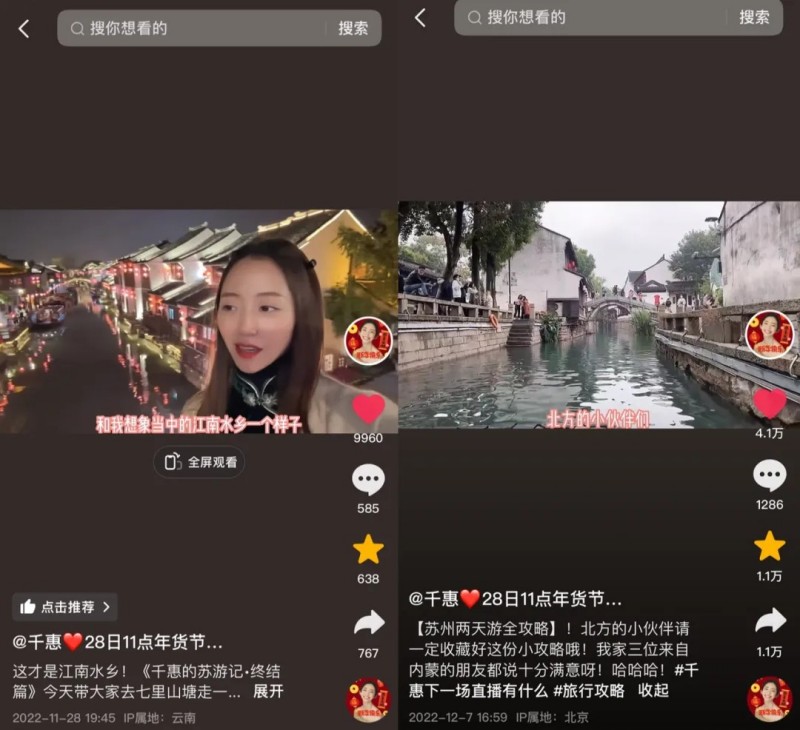Viewport: 800px width, 730px height.
Task: Tap 全屏观看 to watch fullscreen
Action: tap(200, 462)
